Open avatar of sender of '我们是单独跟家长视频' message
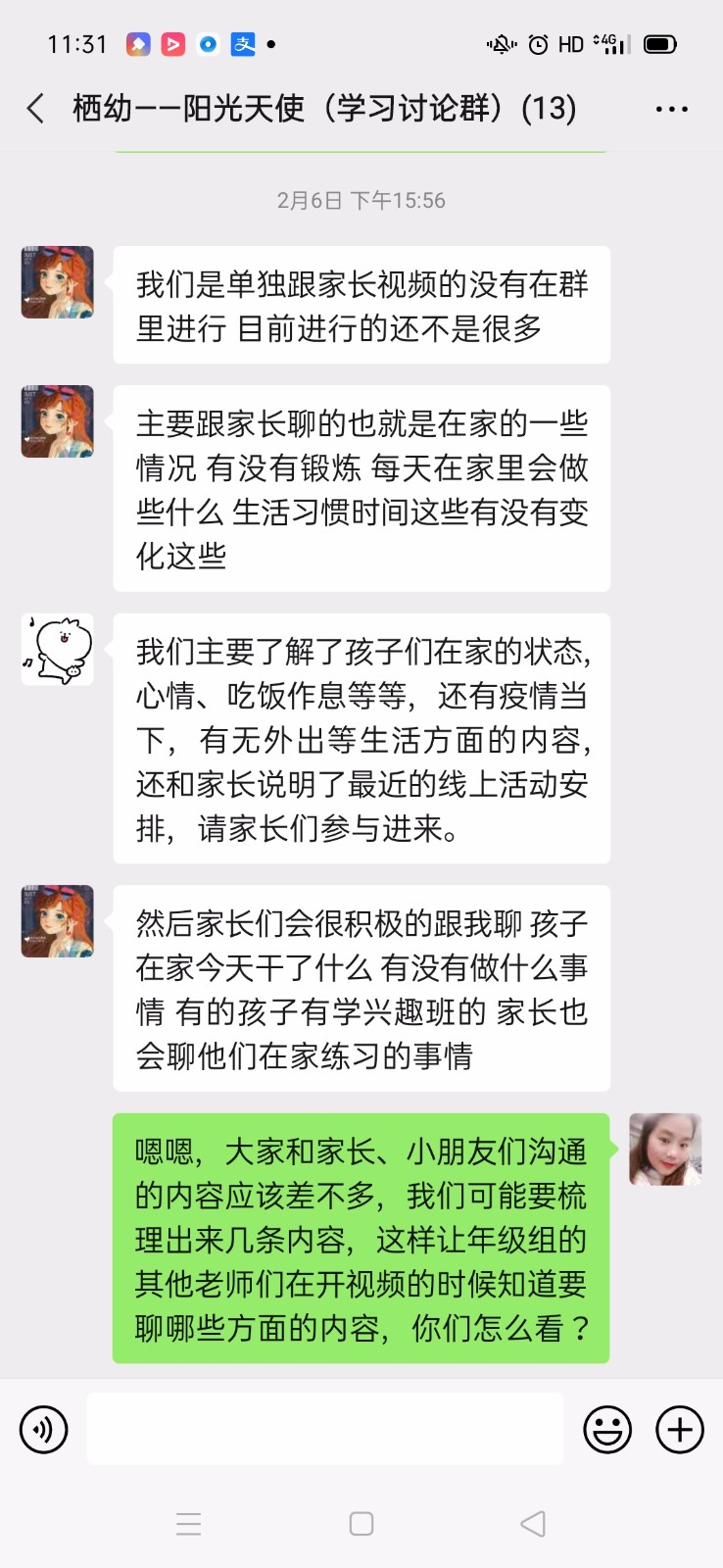 tap(58, 282)
